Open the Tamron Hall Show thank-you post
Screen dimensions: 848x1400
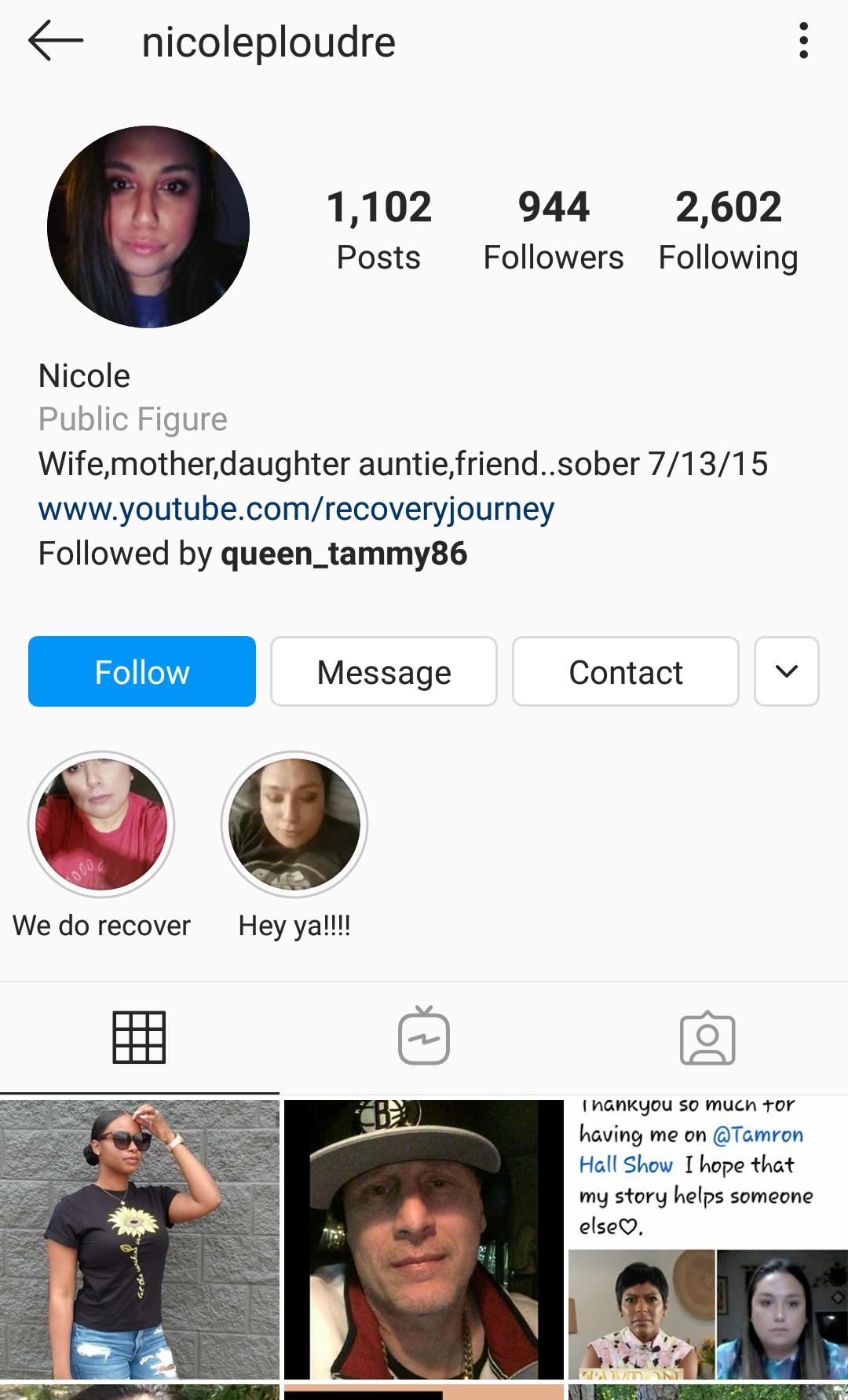(708, 1239)
